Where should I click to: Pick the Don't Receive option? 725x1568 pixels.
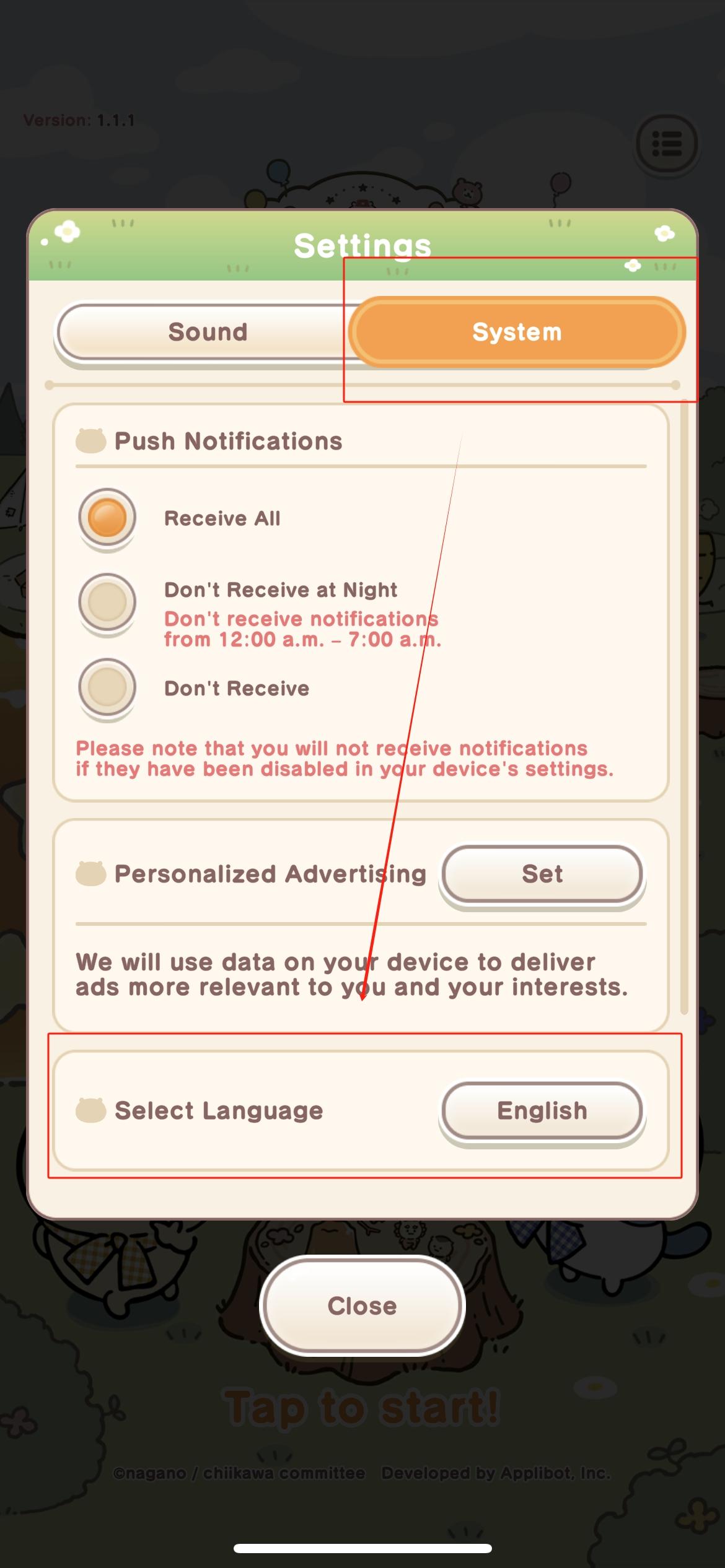tap(107, 687)
